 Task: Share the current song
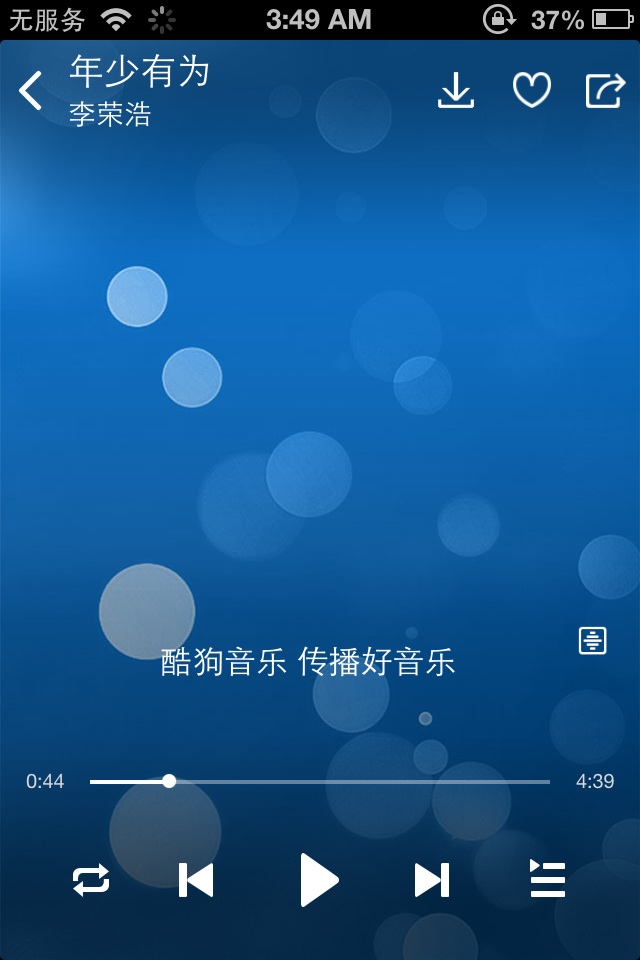pos(604,91)
